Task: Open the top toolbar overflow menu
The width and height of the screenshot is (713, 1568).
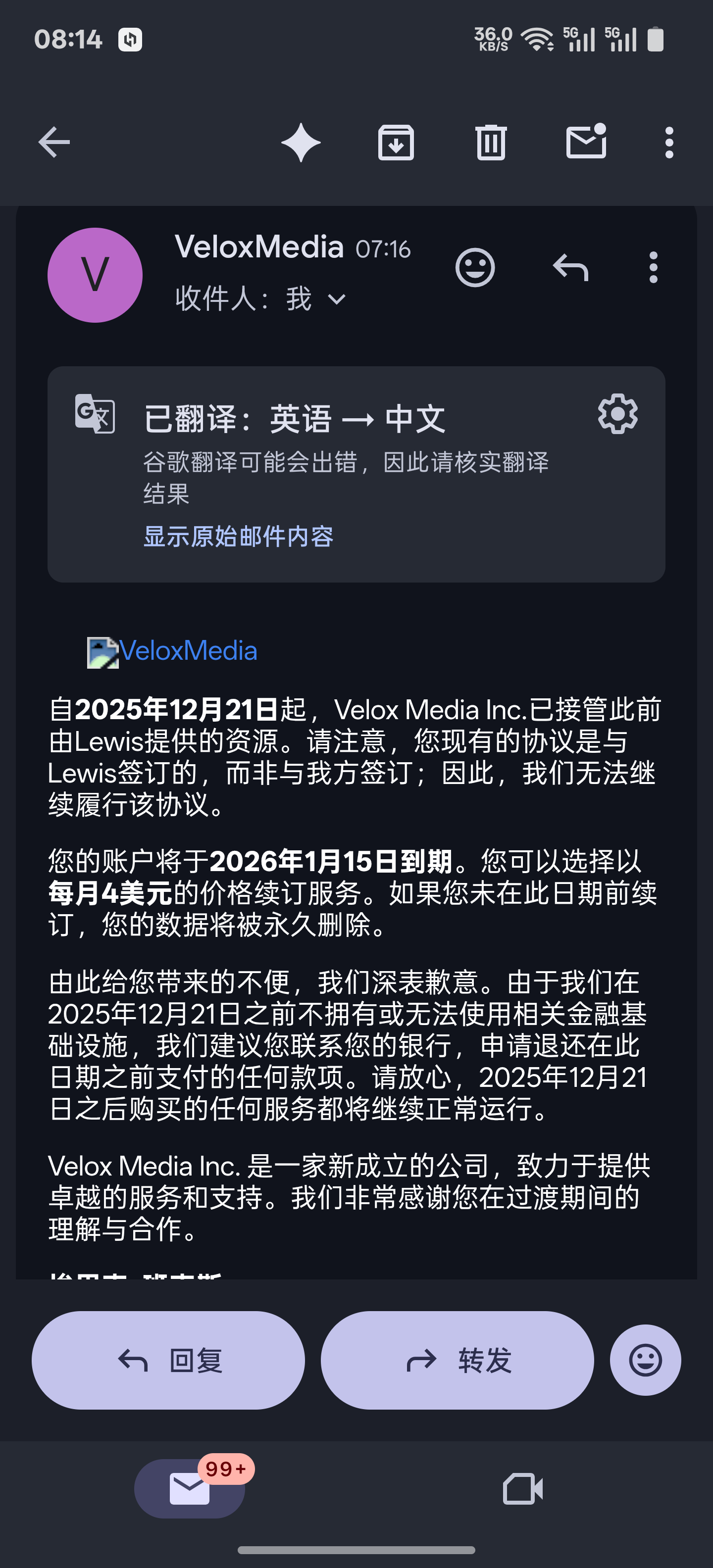Action: pos(669,143)
